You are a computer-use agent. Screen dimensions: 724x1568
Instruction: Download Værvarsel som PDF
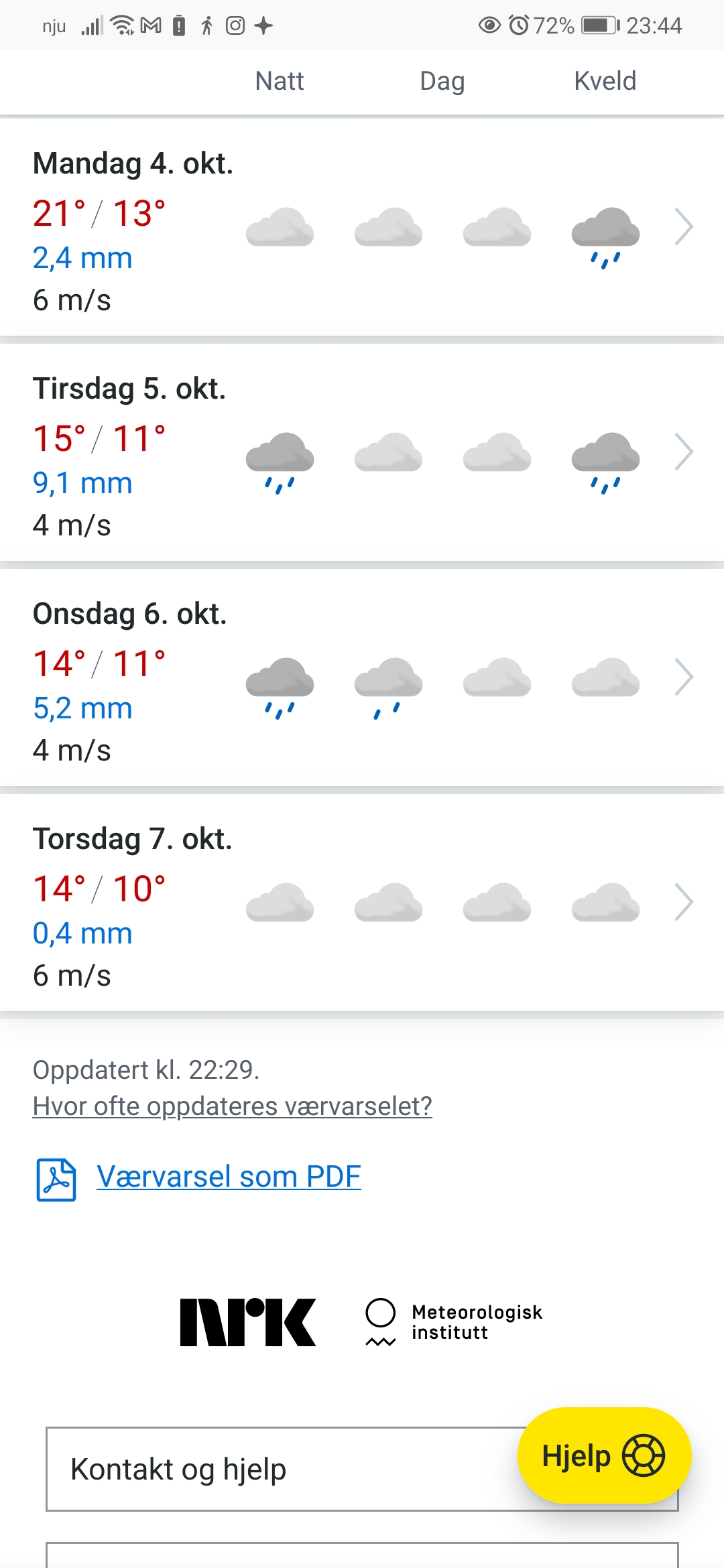228,1177
